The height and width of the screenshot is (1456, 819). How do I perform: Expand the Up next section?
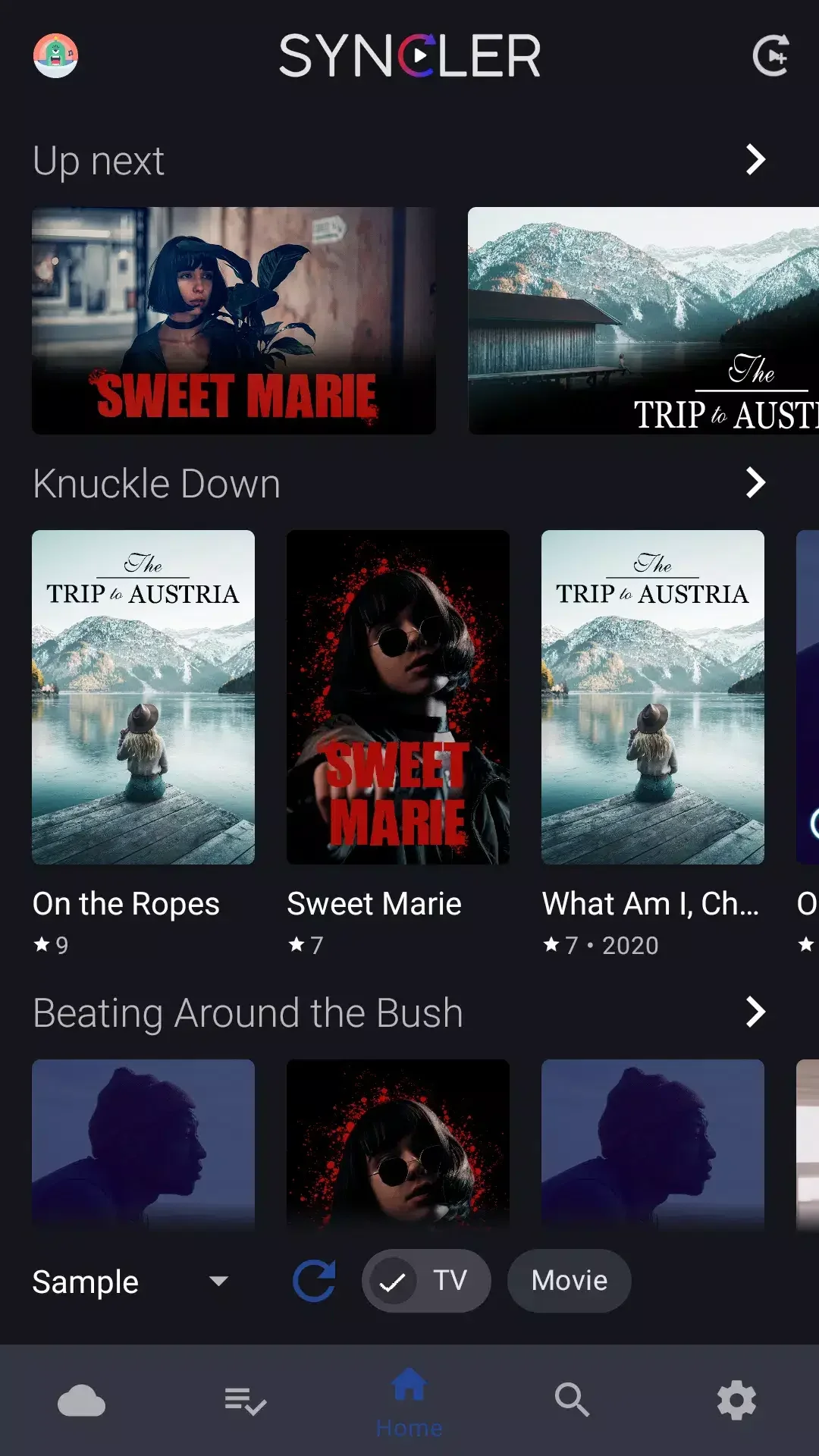click(755, 160)
